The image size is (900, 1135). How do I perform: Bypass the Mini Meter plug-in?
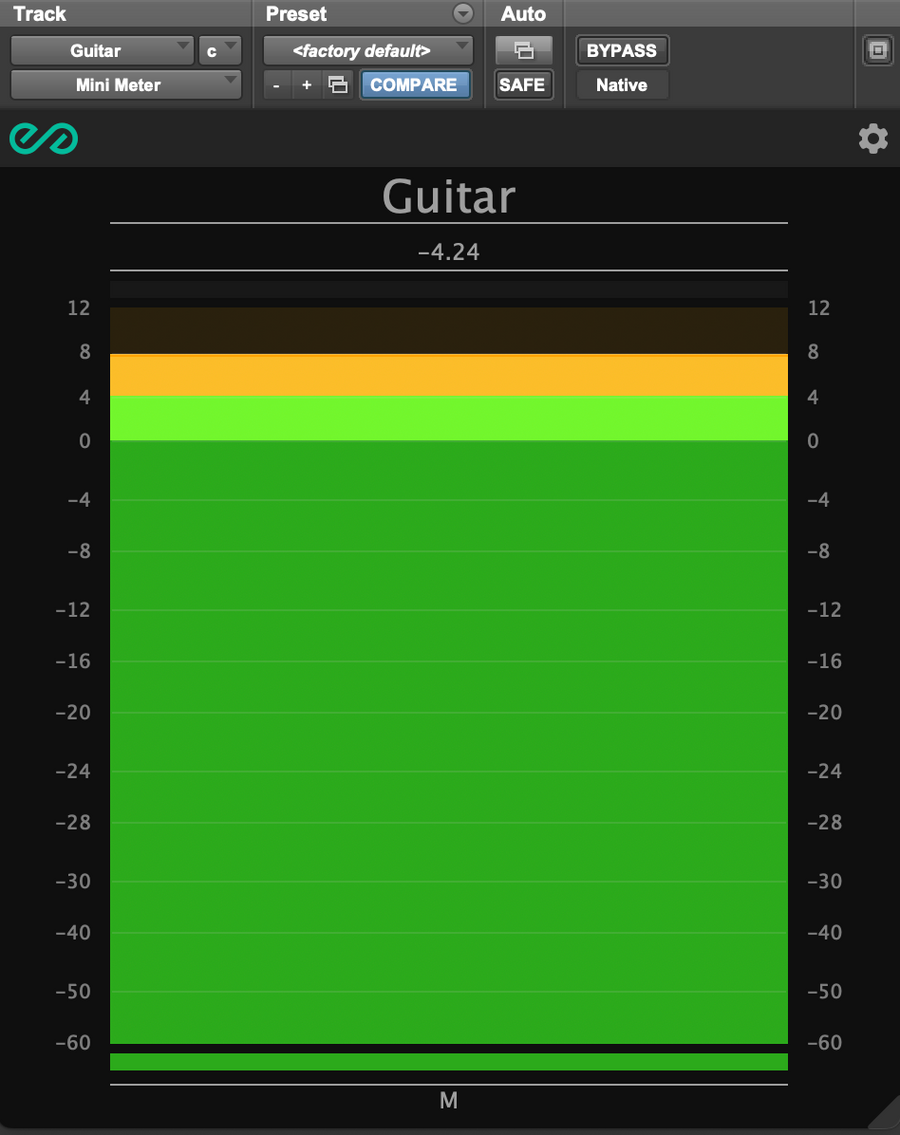[x=621, y=50]
